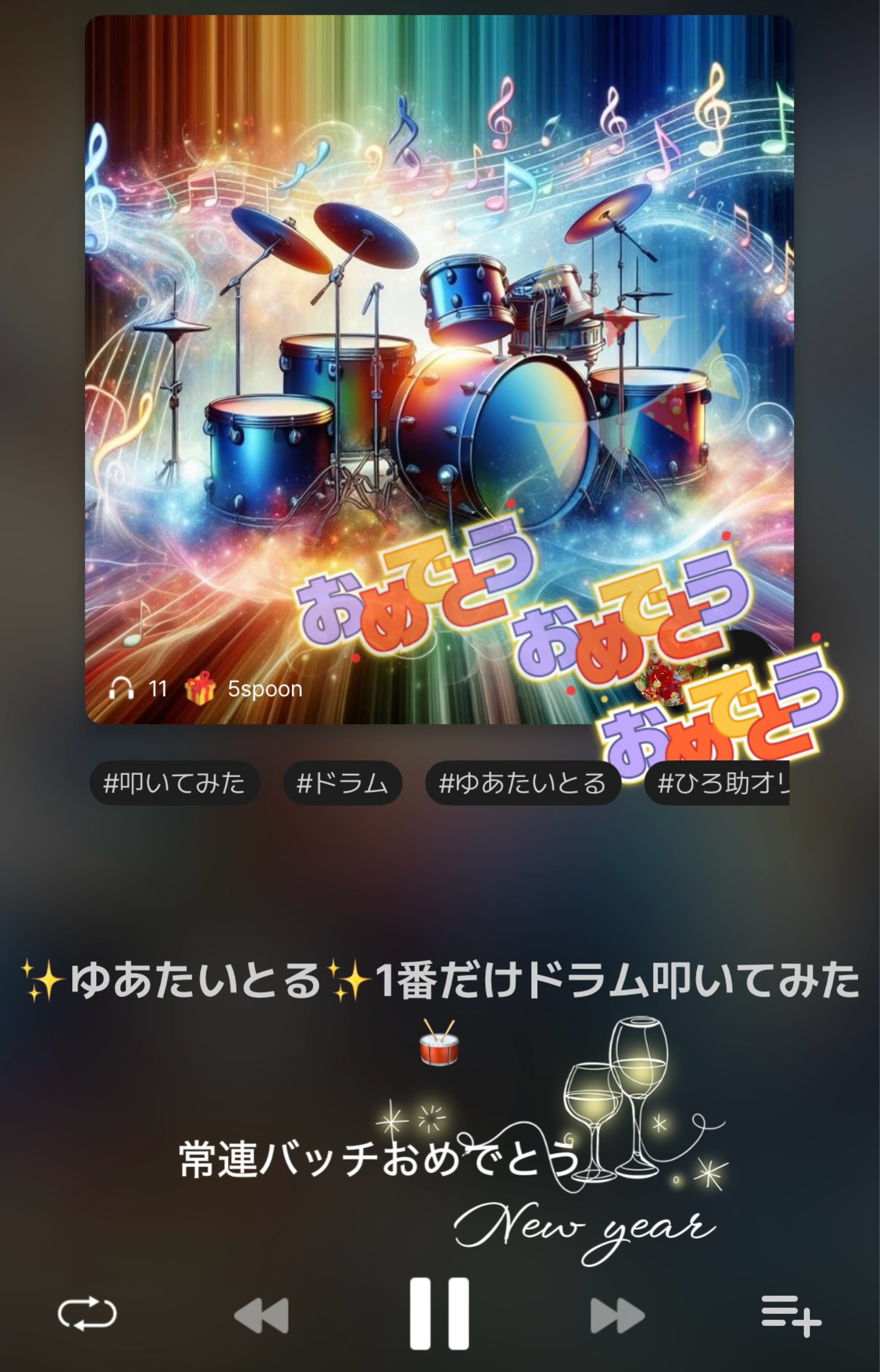Open the #ゆあたいとる hashtag chip
Viewport: 880px width, 1372px height.
pyautogui.click(x=522, y=783)
